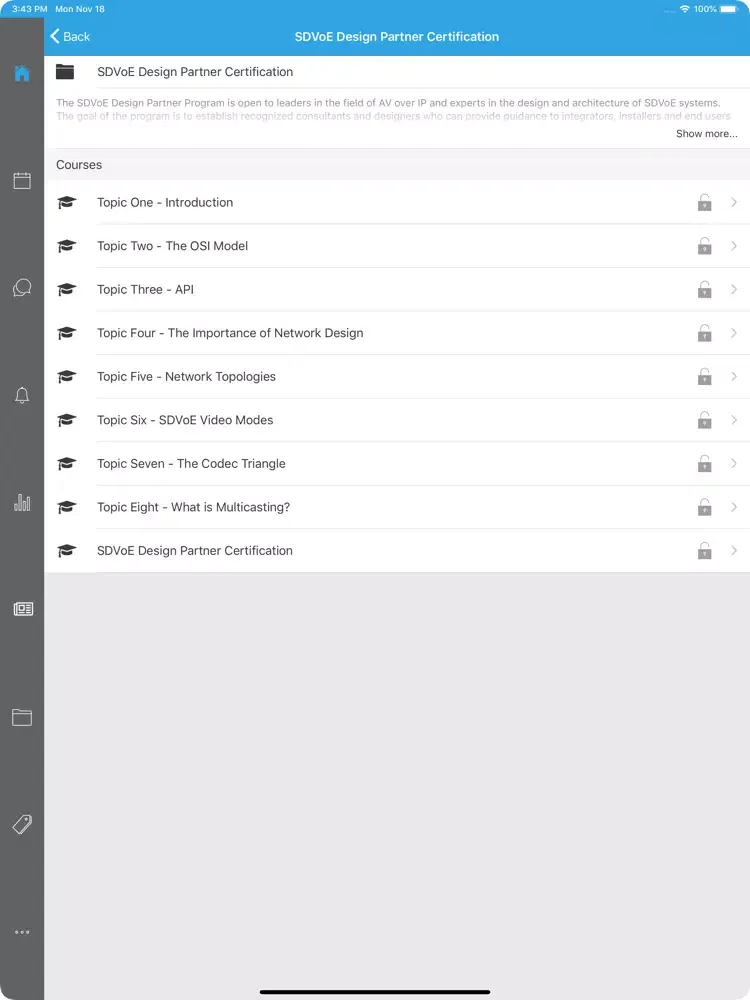Open the Files folder icon in sidebar
The width and height of the screenshot is (750, 1000).
click(x=22, y=717)
